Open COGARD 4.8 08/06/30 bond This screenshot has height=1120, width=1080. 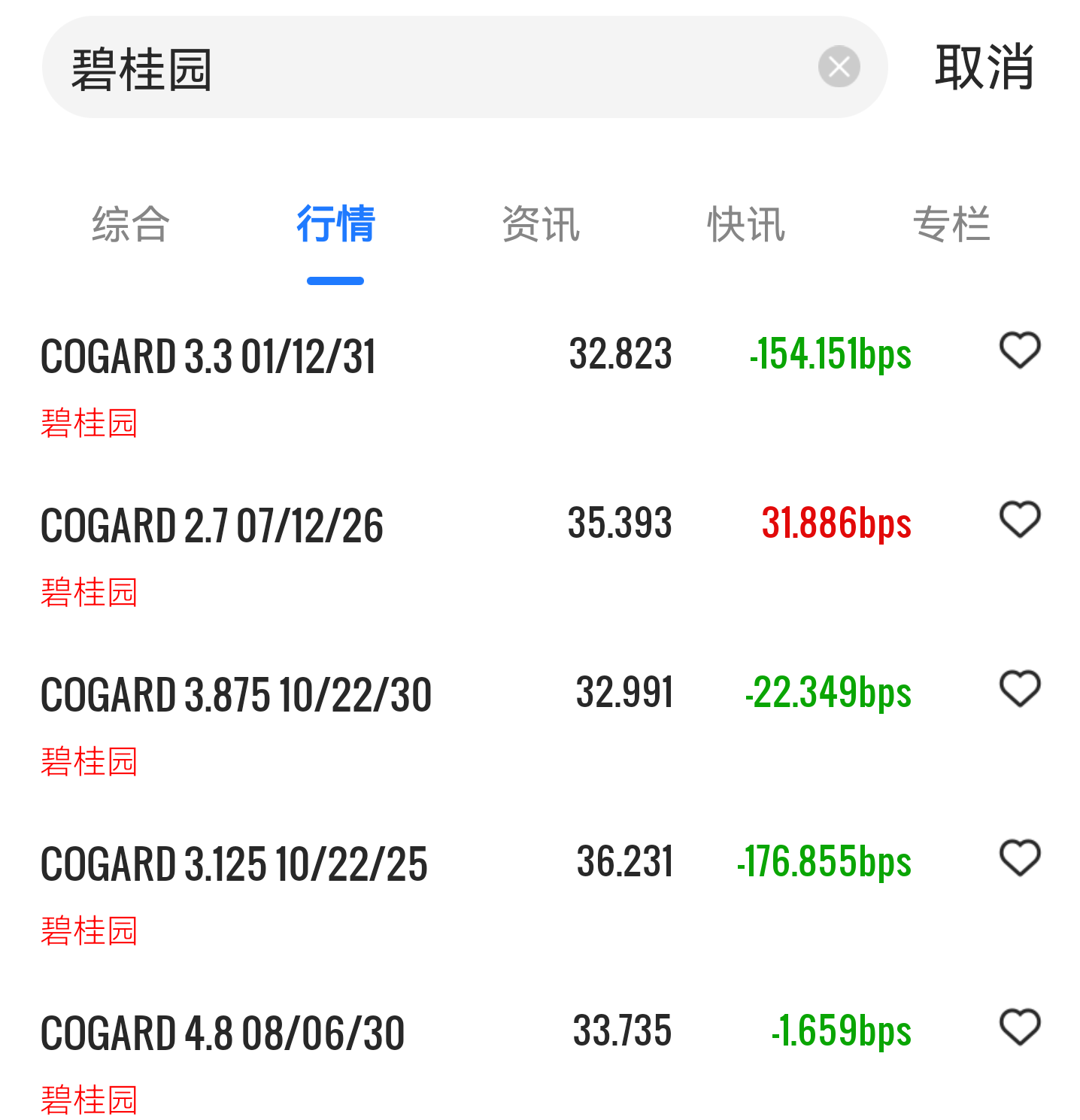click(x=223, y=1033)
